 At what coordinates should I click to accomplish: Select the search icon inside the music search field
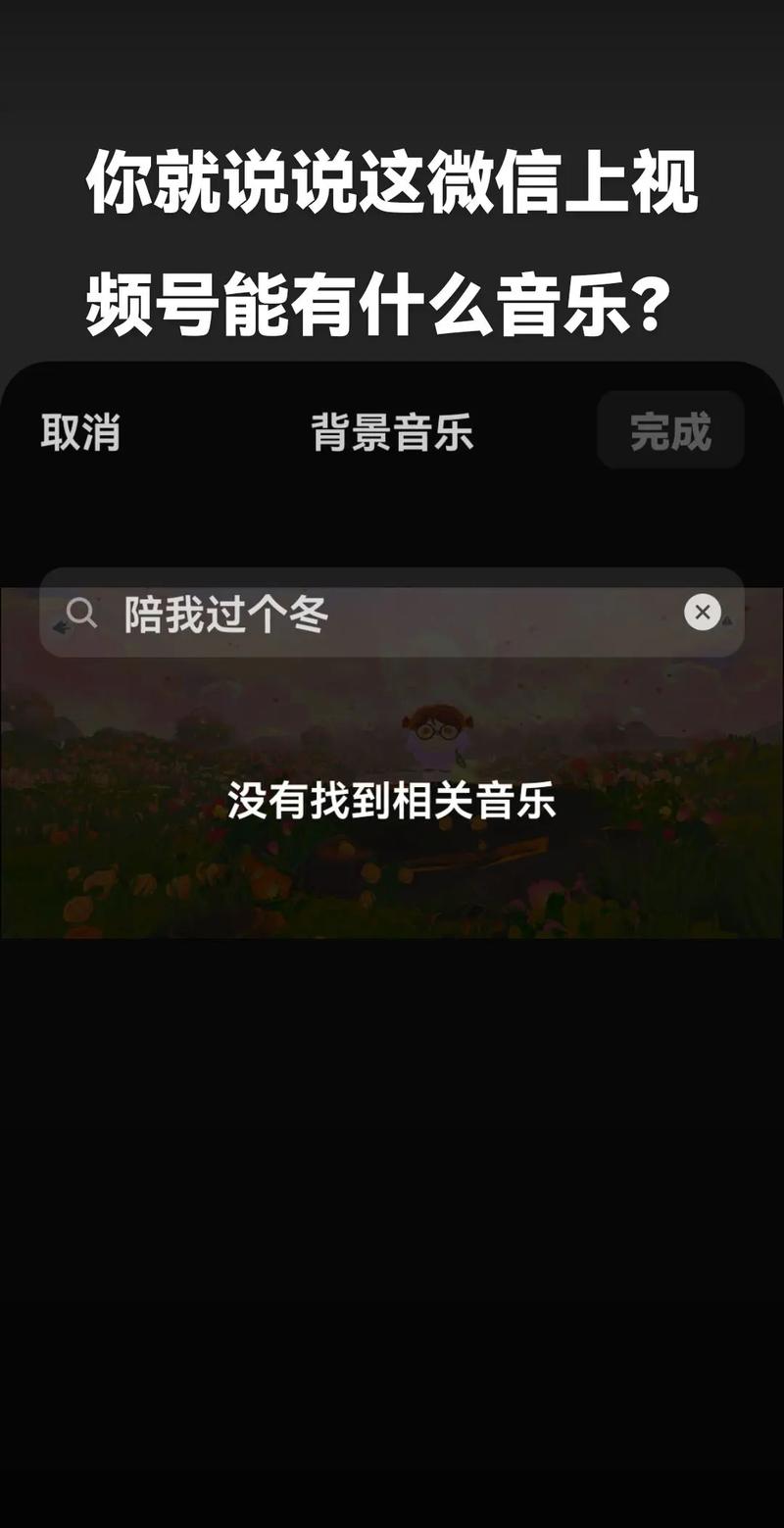click(83, 613)
